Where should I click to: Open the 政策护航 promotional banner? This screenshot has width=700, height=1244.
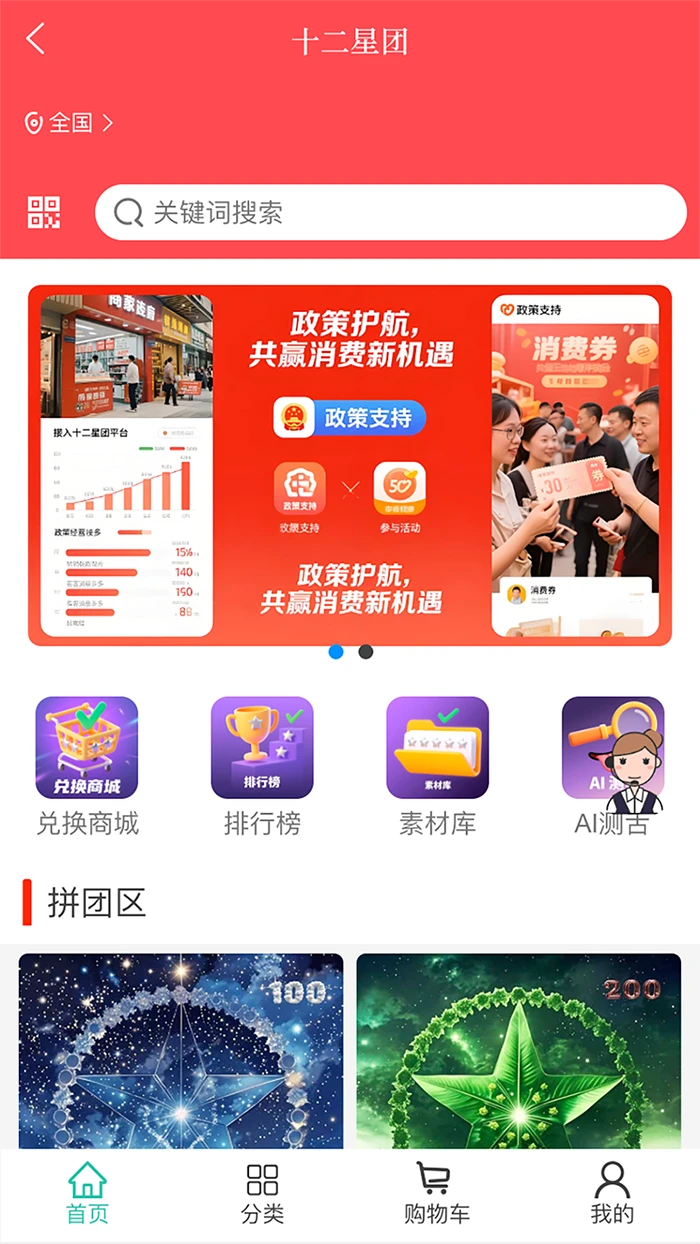tap(350, 465)
